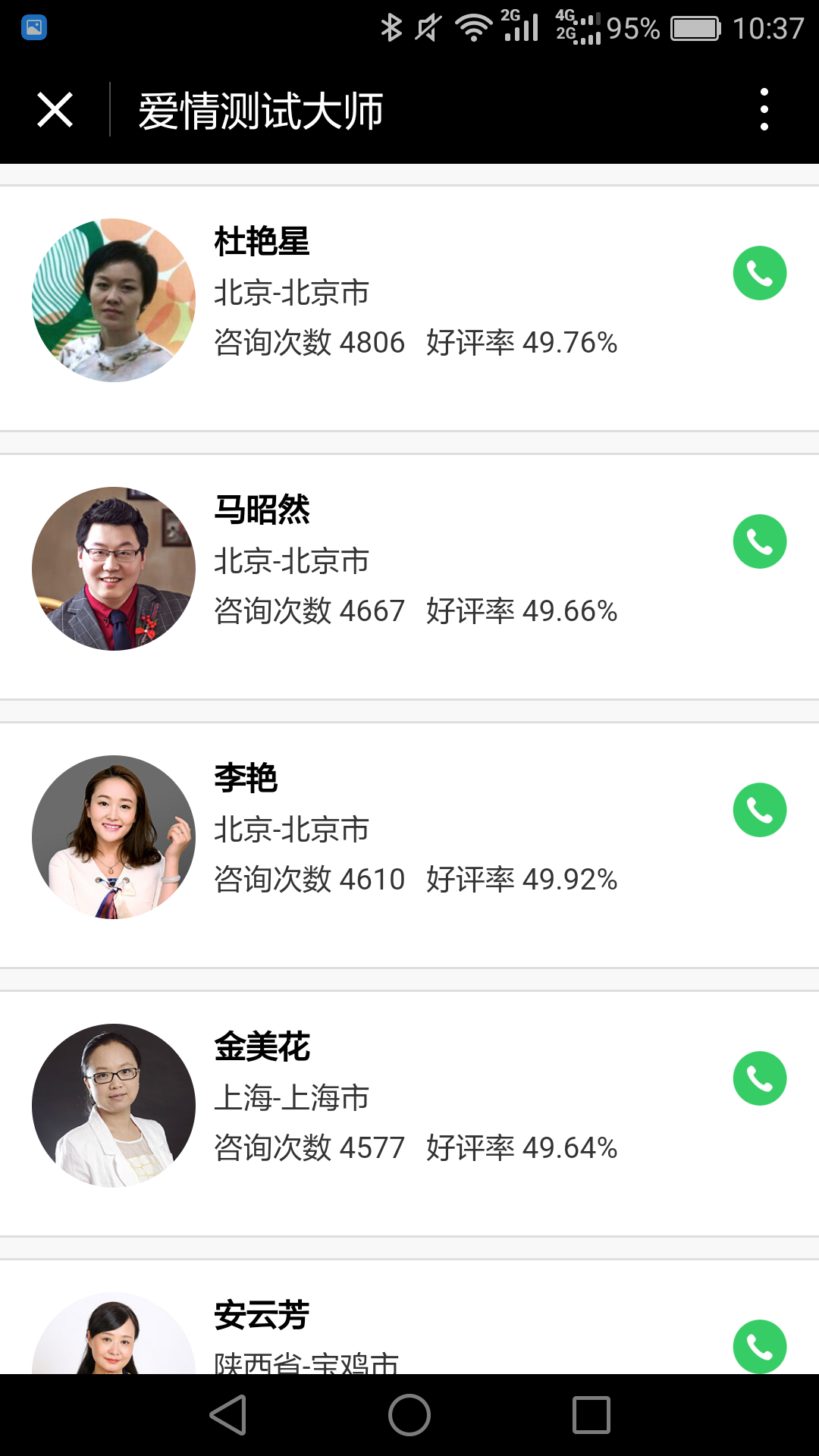Call consultant 金美花
This screenshot has height=1456, width=819.
click(x=760, y=1078)
